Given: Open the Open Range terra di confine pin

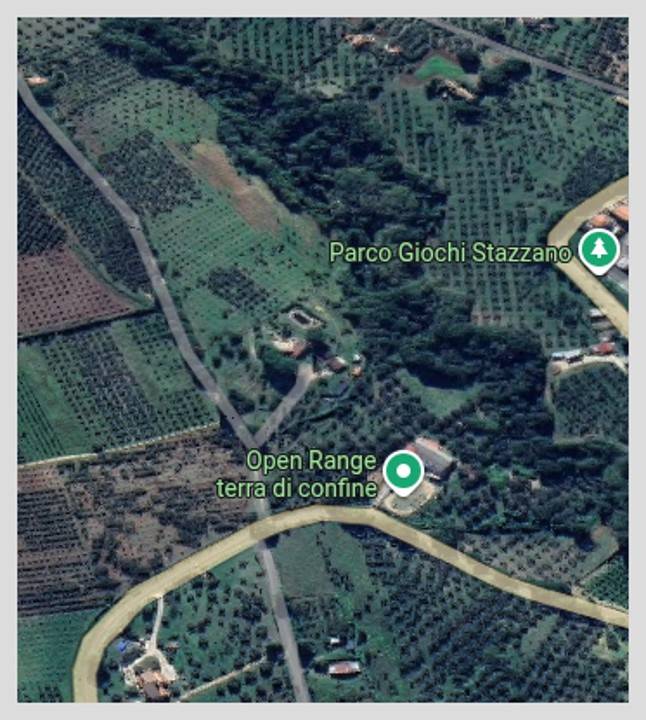Looking at the screenshot, I should [403, 470].
